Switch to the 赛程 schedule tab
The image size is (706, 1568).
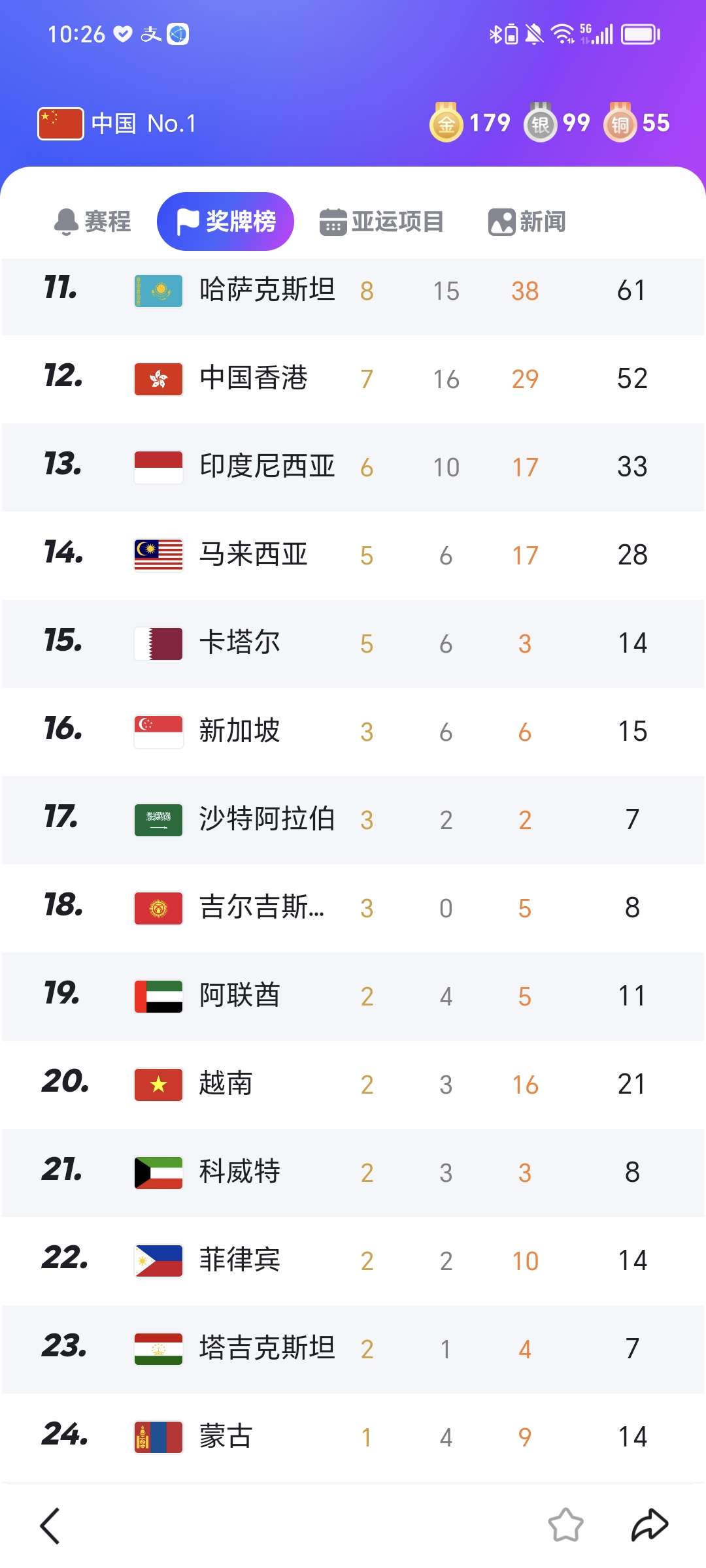(x=92, y=221)
